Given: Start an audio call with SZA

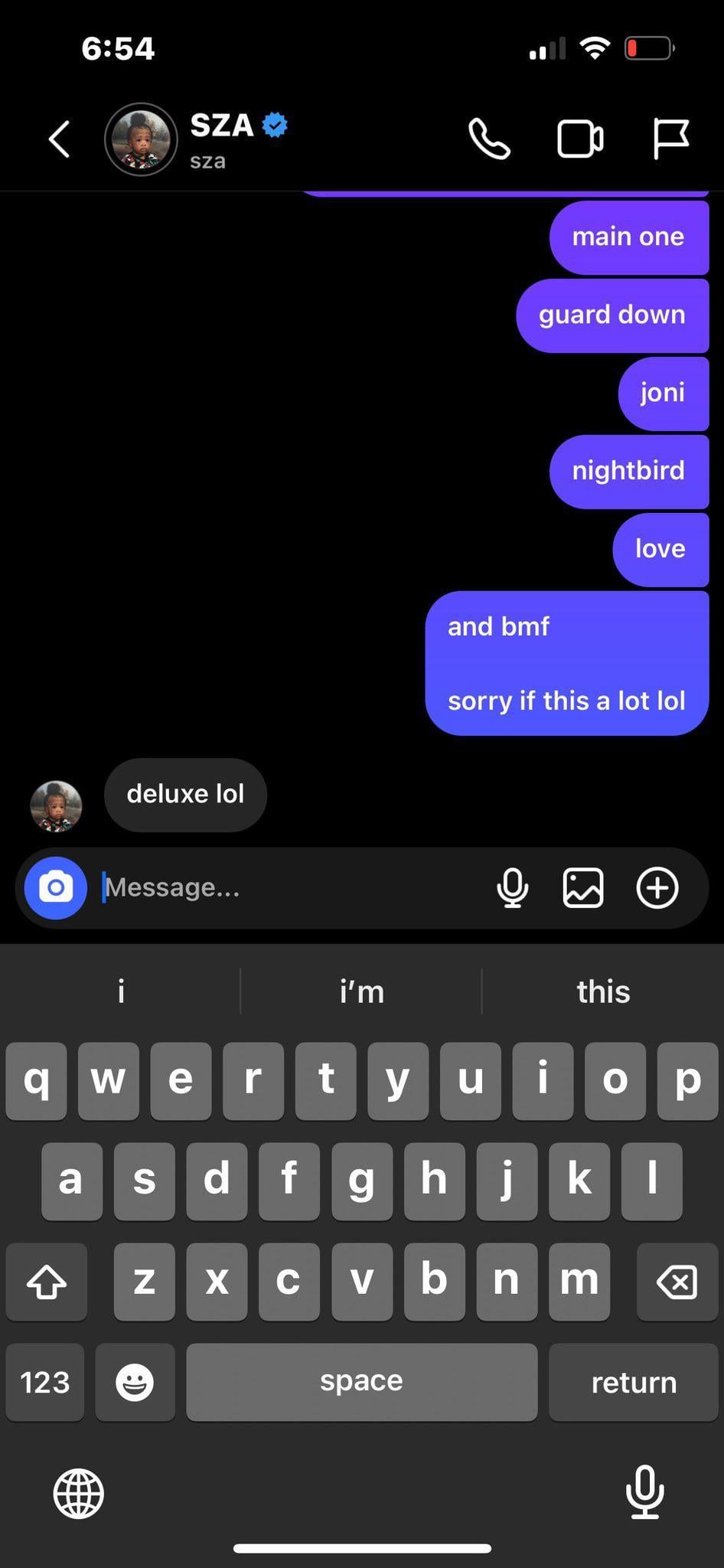Looking at the screenshot, I should tap(489, 139).
